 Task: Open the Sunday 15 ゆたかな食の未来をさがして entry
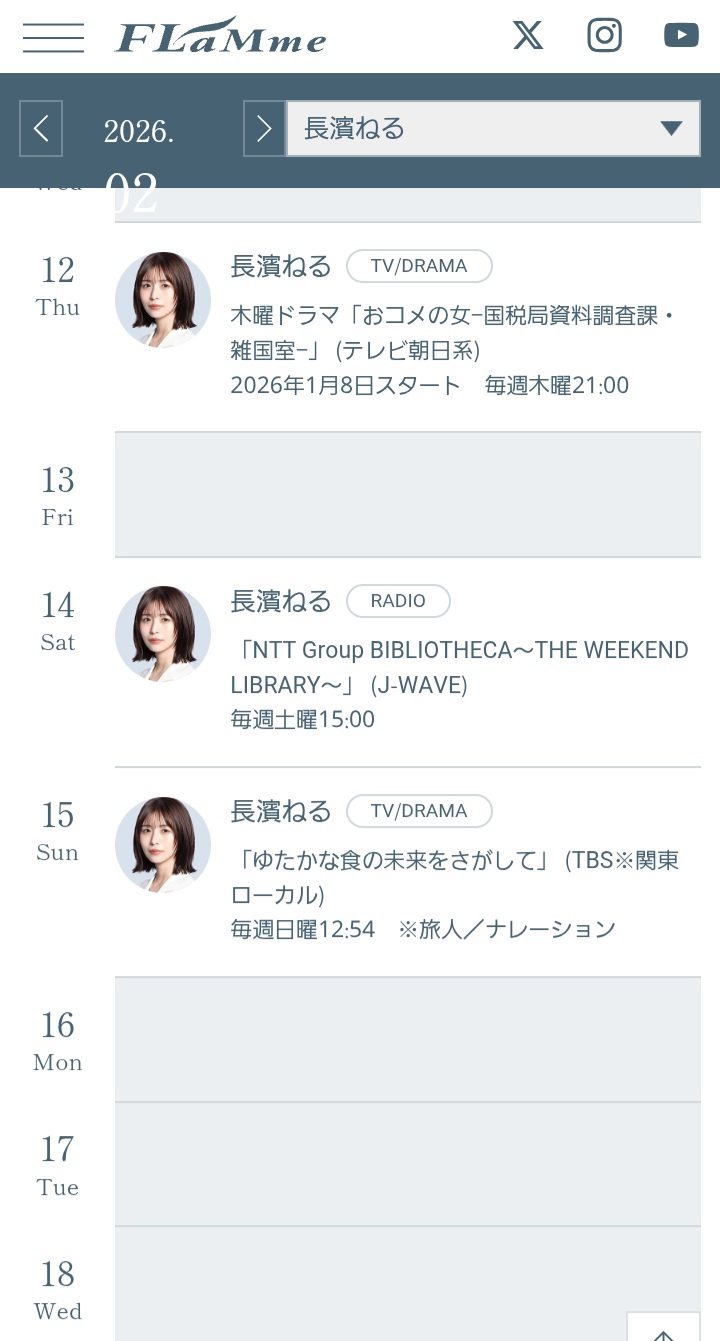pos(454,877)
